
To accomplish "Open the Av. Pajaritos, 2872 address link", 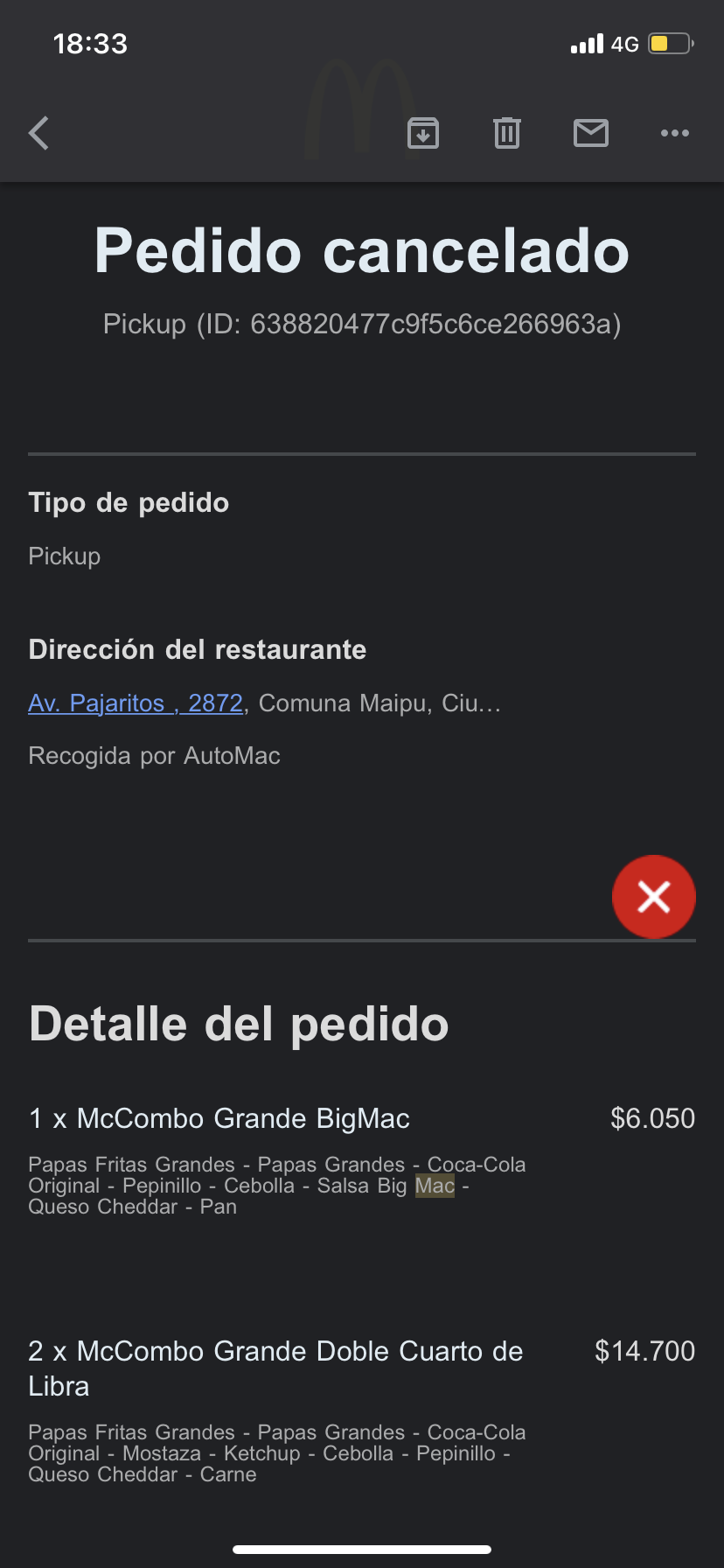I will pyautogui.click(x=136, y=703).
